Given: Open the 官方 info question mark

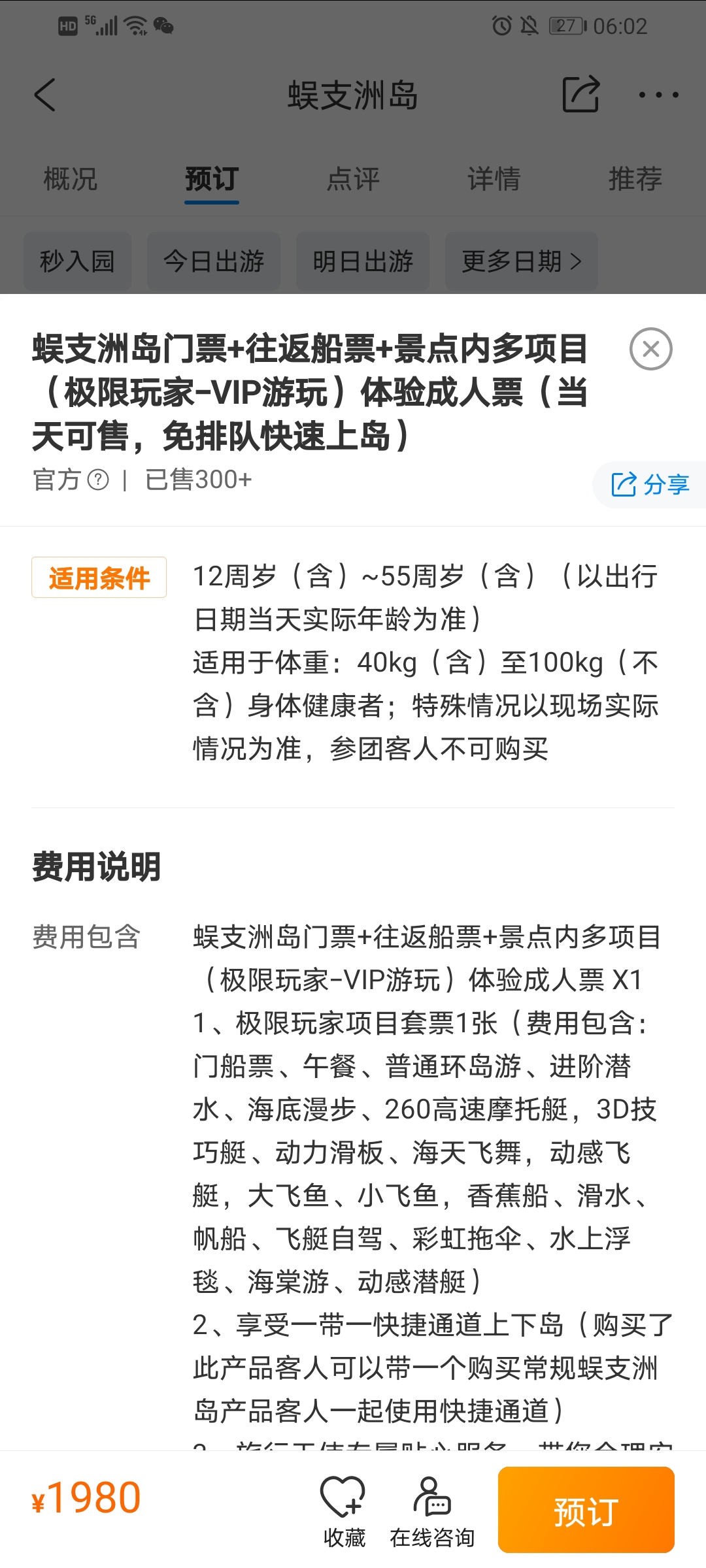Looking at the screenshot, I should coord(98,480).
